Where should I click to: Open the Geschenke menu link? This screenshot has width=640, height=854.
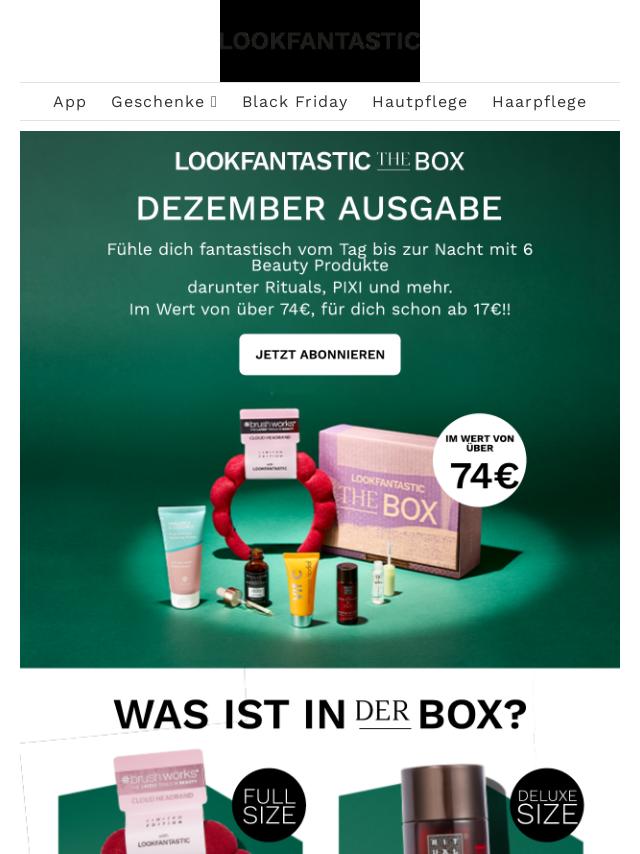tap(163, 102)
